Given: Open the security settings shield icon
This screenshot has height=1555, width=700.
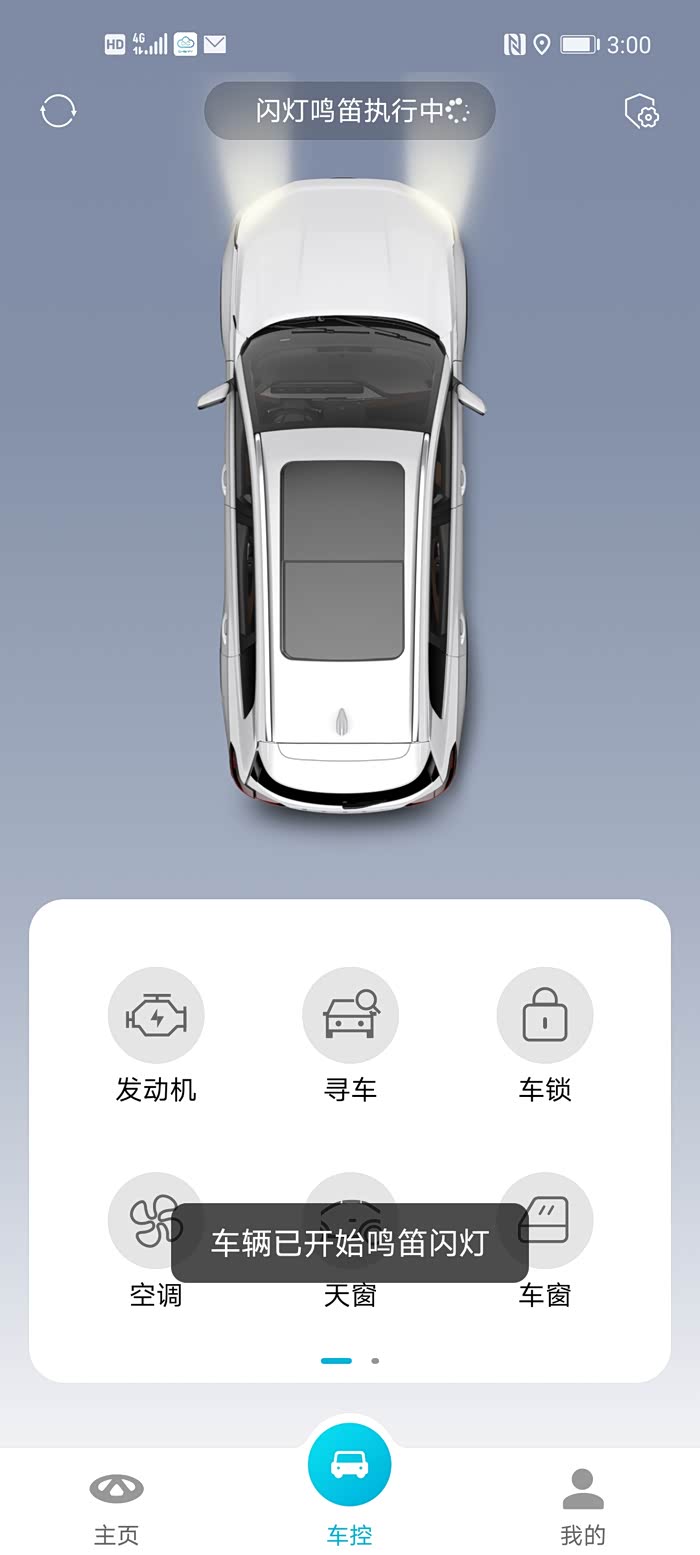Looking at the screenshot, I should click(x=641, y=111).
